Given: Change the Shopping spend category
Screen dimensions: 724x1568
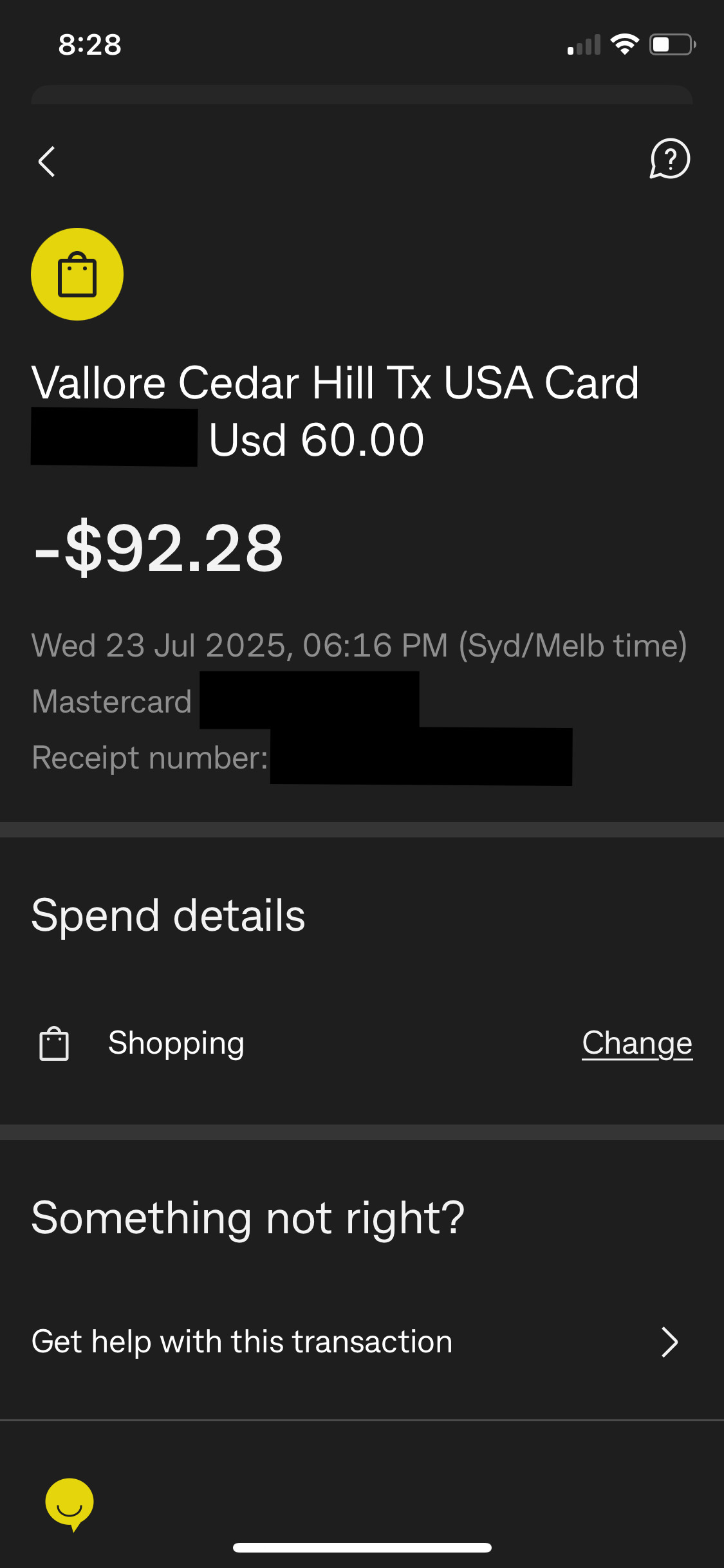Looking at the screenshot, I should click(x=637, y=1043).
